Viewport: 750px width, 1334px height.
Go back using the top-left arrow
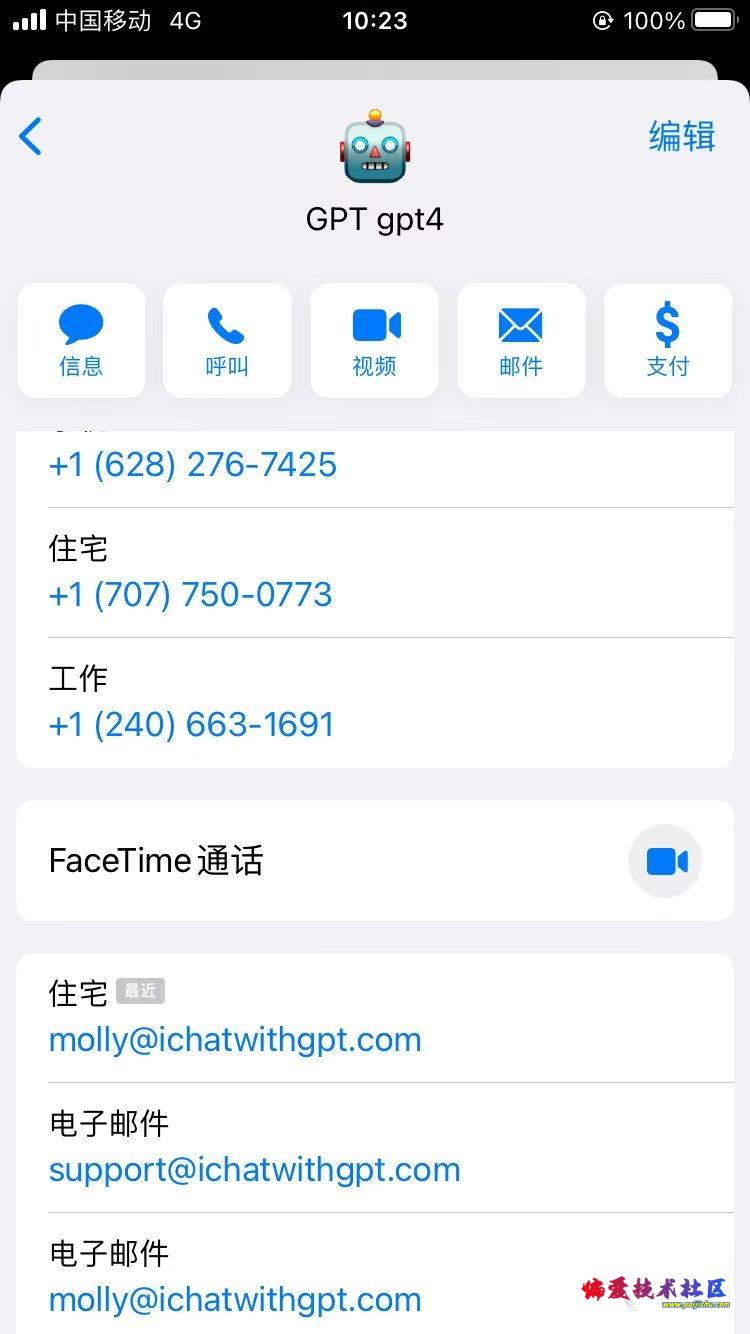(31, 136)
